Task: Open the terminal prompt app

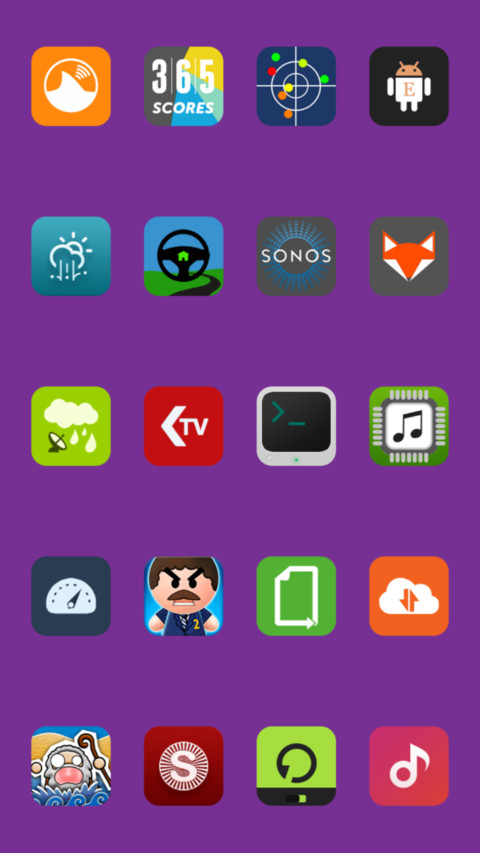Action: click(296, 426)
